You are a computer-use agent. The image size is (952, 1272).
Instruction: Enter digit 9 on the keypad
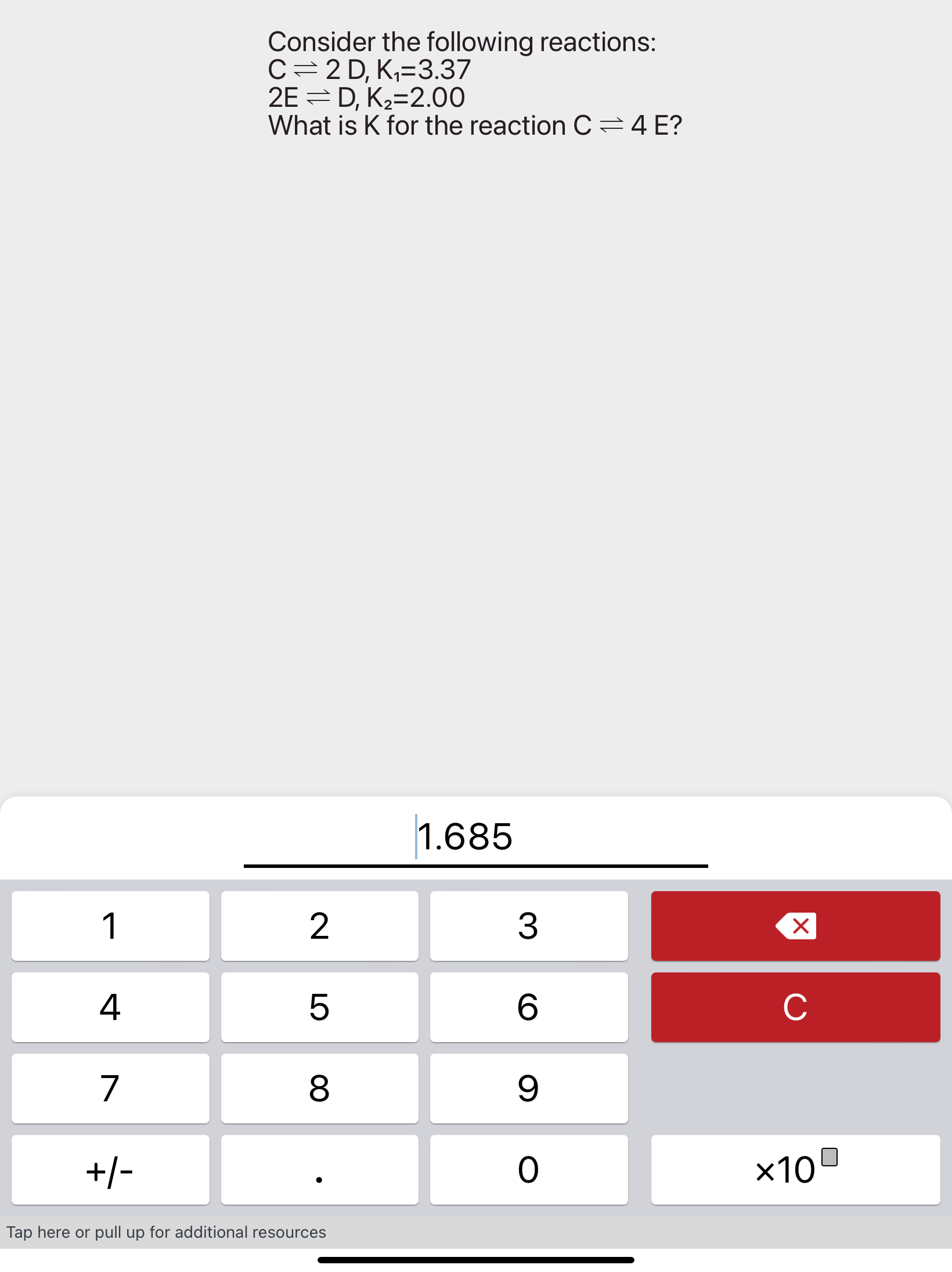(528, 1088)
